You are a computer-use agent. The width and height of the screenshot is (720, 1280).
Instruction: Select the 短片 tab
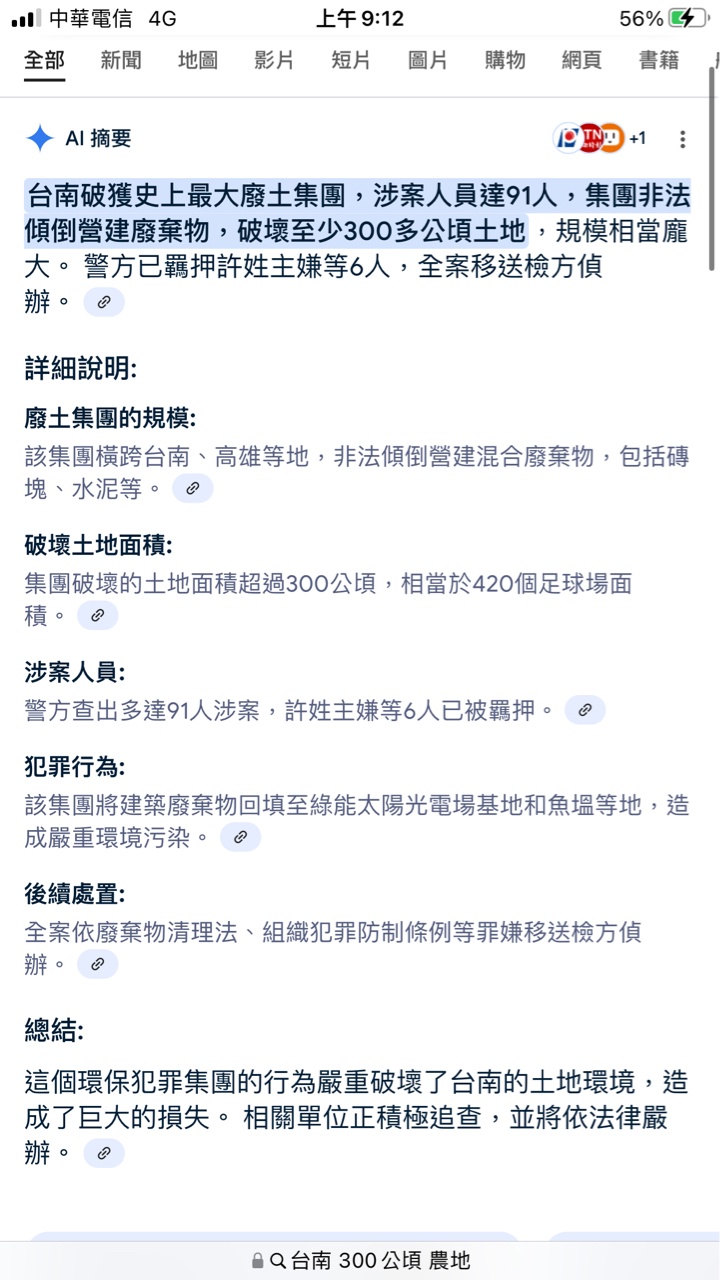pyautogui.click(x=351, y=60)
